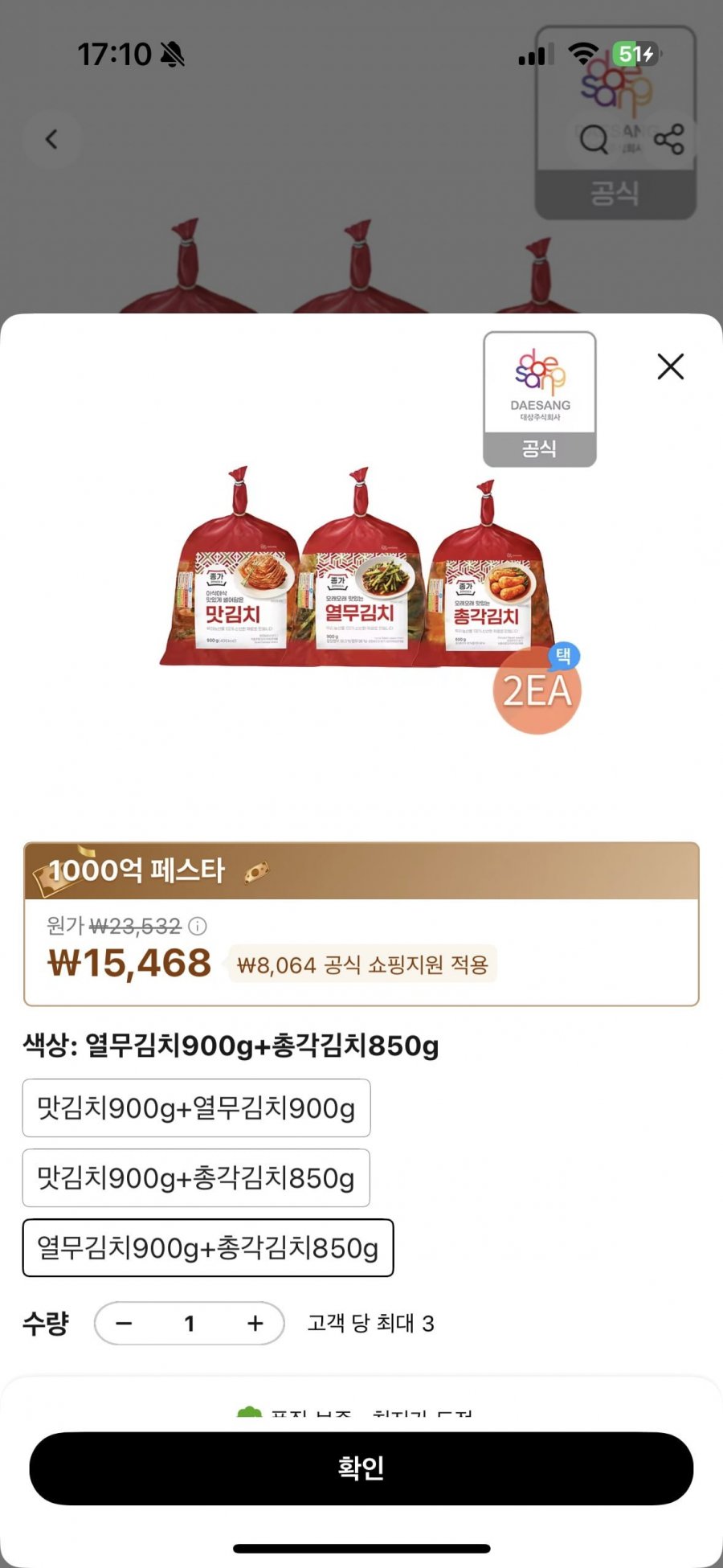The width and height of the screenshot is (723, 1568).
Task: Select the 맛김치900g+열무김치900g option
Action: [x=196, y=1108]
